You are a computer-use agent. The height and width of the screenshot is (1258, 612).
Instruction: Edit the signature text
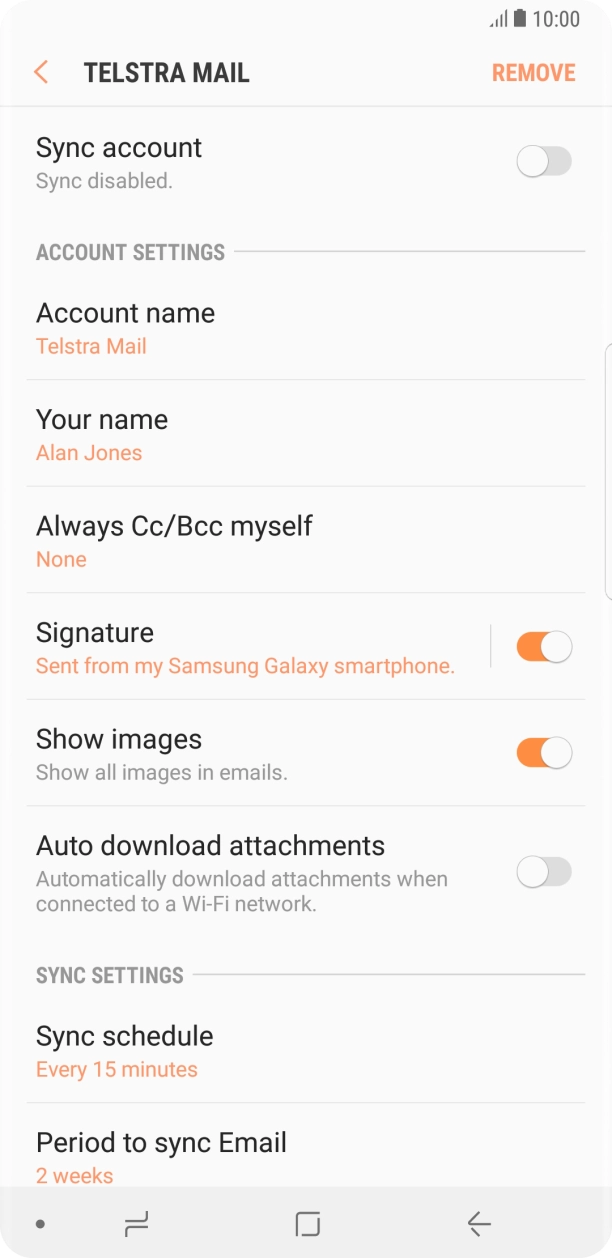[x=245, y=648]
